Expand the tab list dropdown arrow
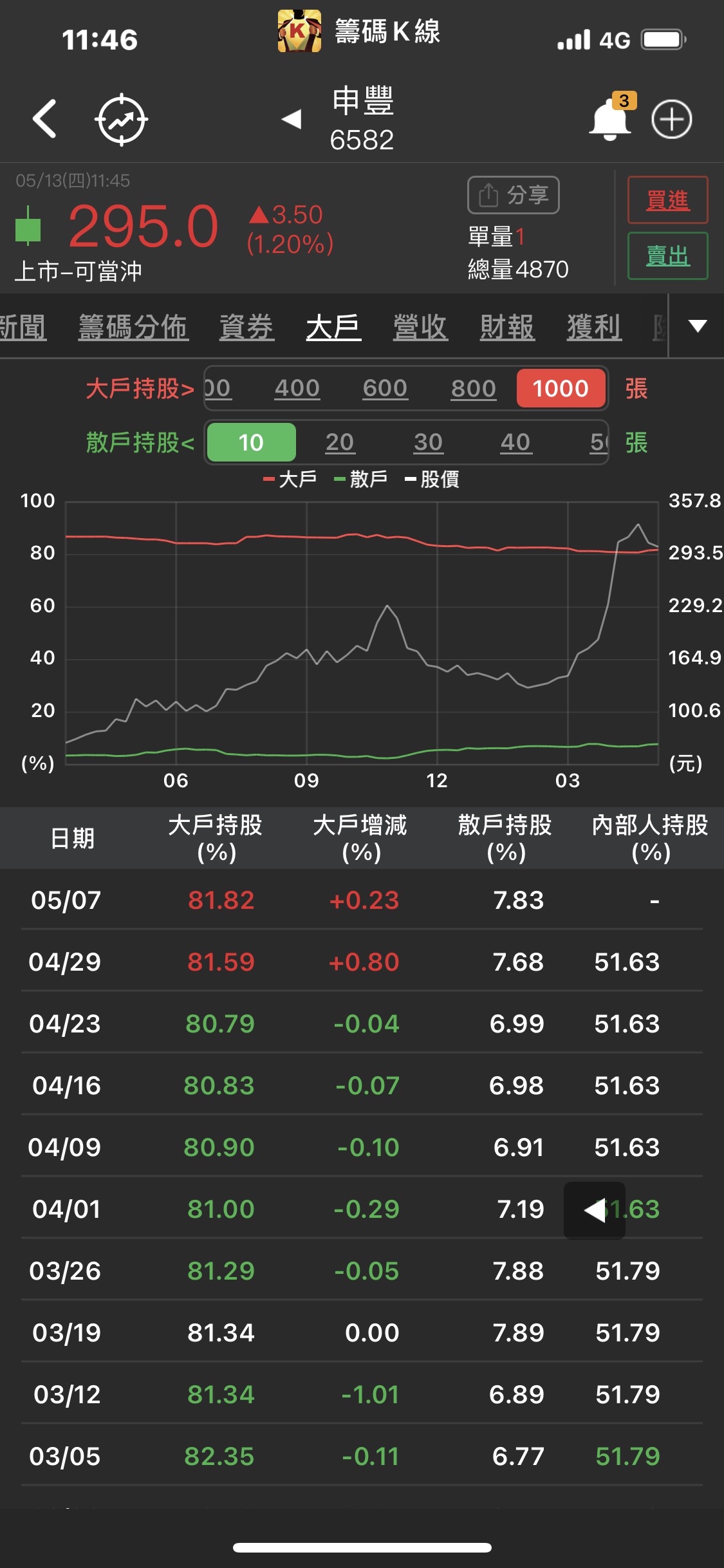This screenshot has width=724, height=1568. [x=698, y=326]
